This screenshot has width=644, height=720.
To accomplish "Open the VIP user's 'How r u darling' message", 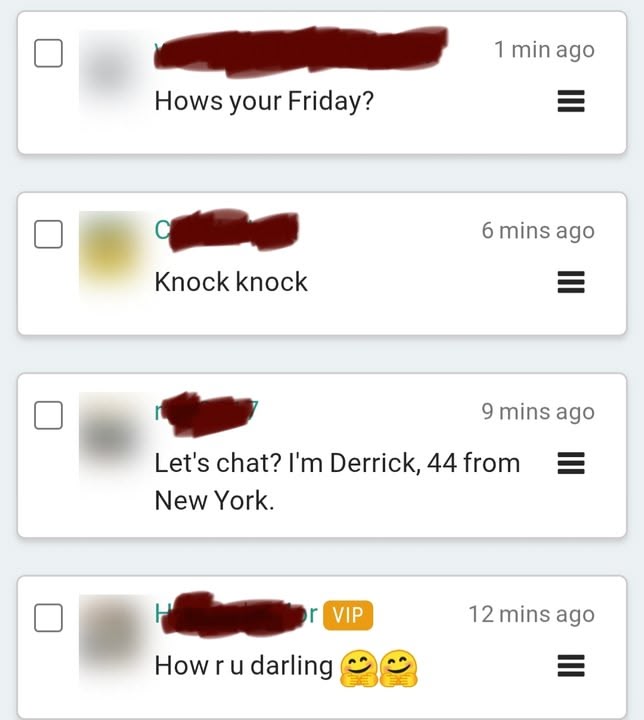I will (x=247, y=666).
